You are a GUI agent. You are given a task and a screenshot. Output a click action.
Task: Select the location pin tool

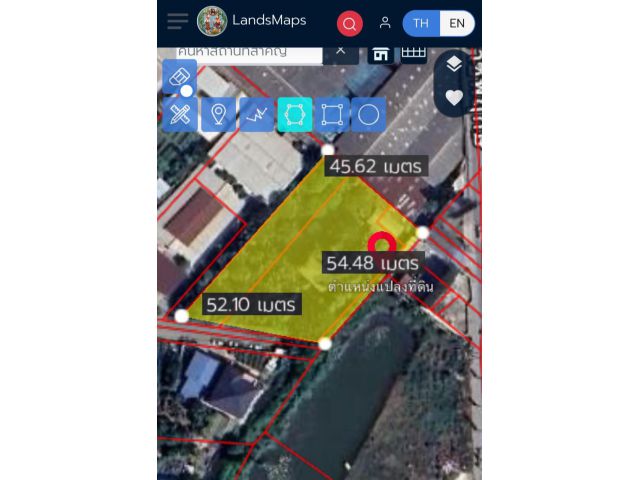click(218, 114)
